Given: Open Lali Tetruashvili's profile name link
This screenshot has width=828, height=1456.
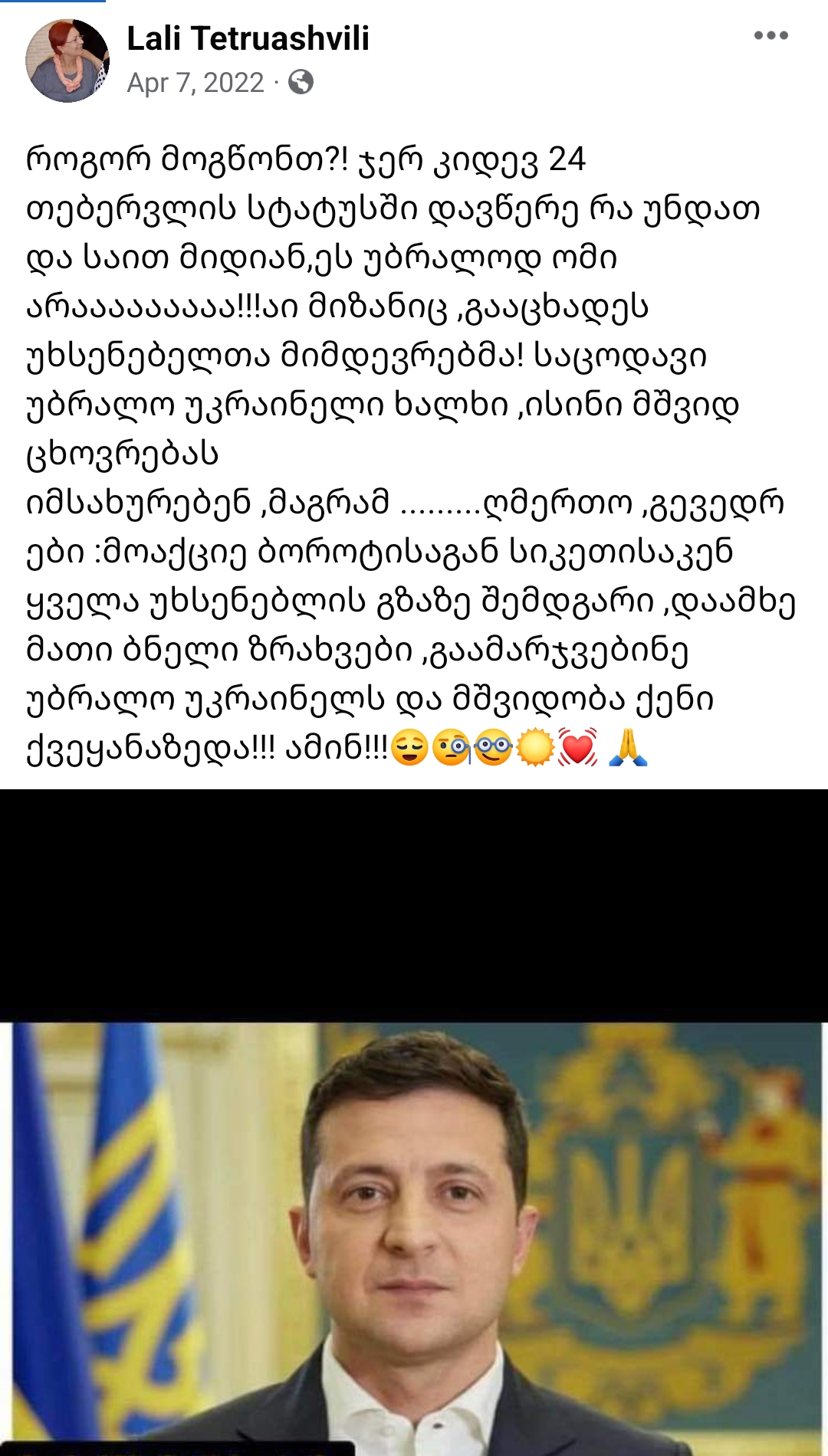Looking at the screenshot, I should pyautogui.click(x=248, y=38).
